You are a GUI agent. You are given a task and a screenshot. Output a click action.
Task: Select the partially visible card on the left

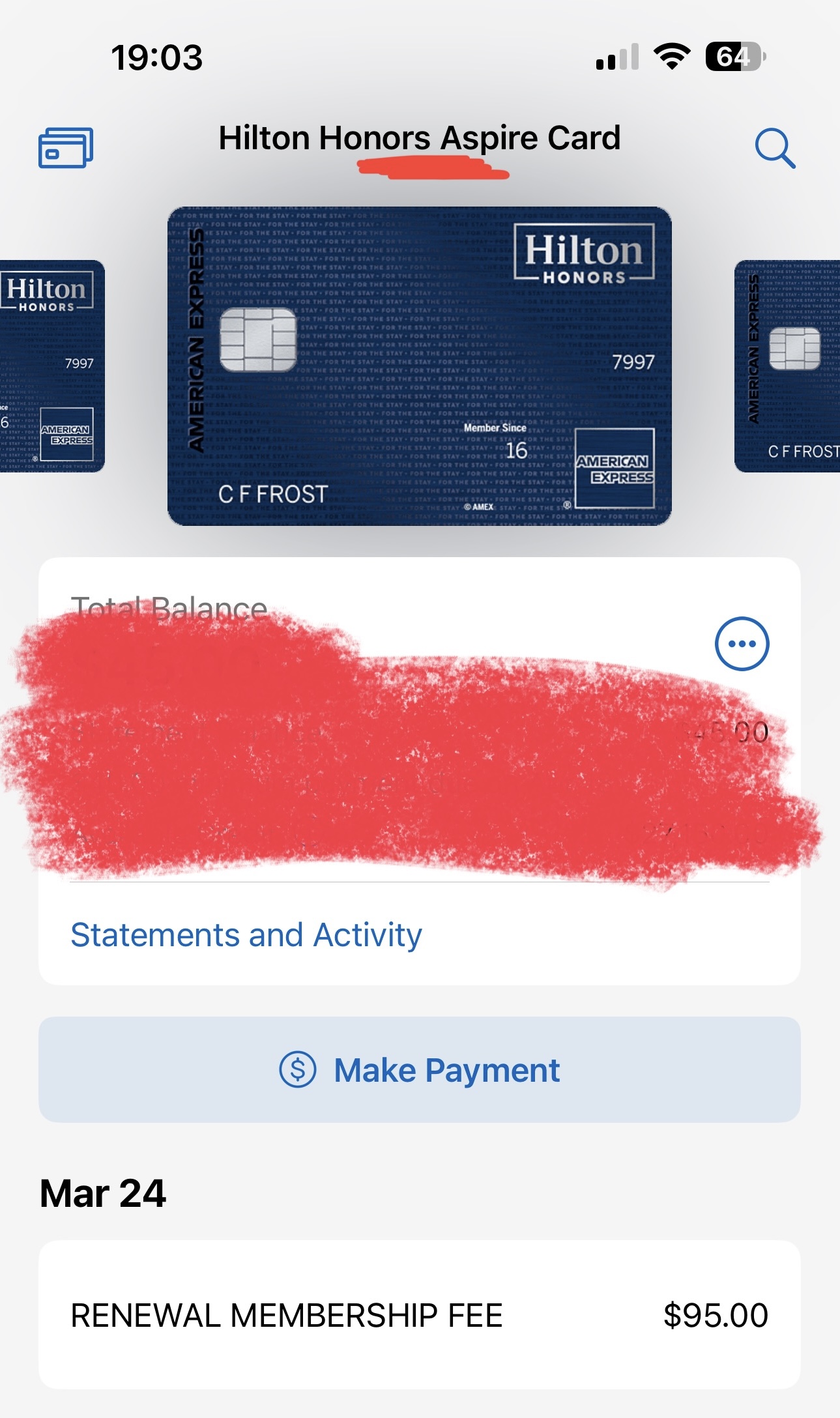(52, 366)
